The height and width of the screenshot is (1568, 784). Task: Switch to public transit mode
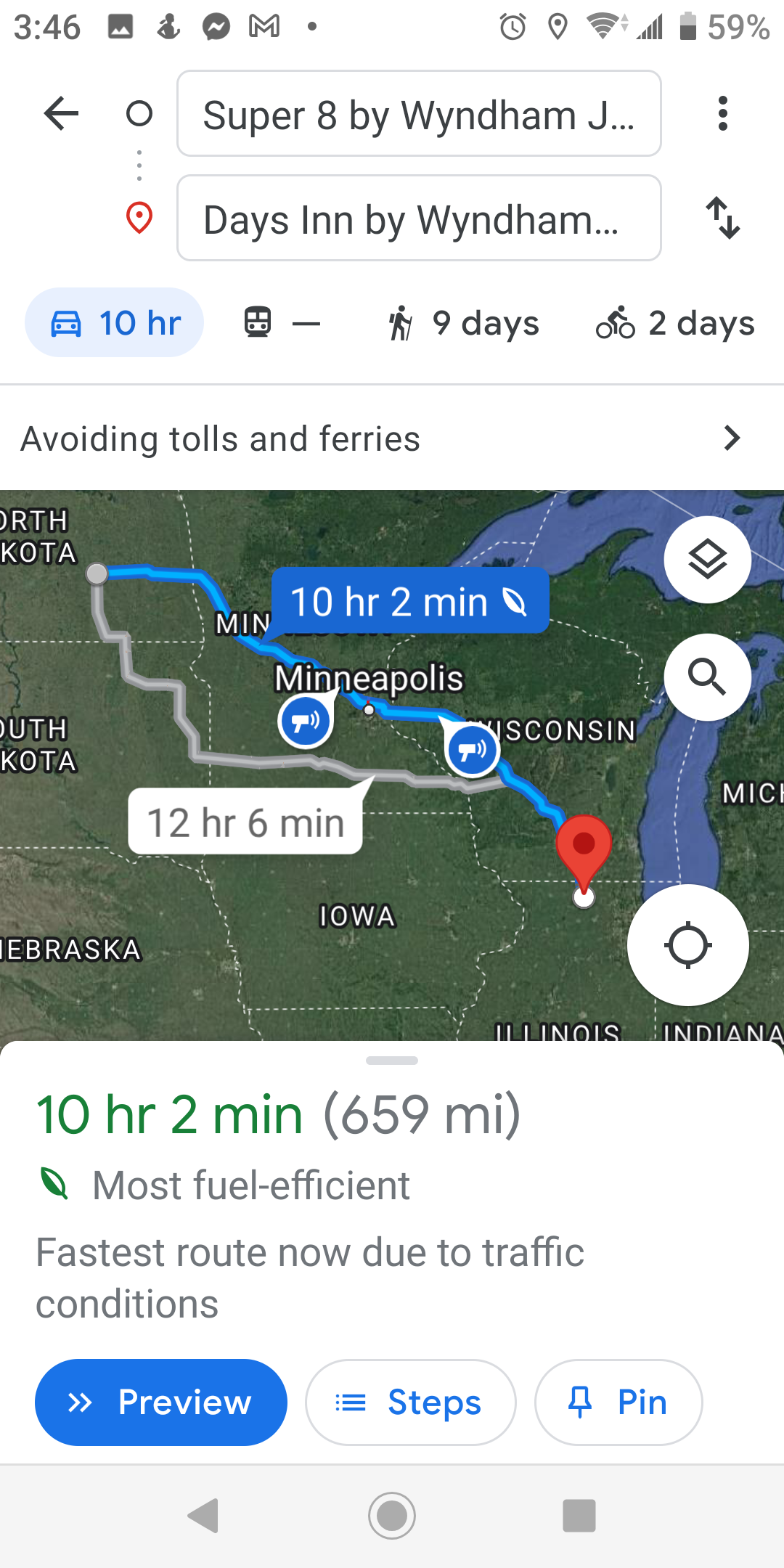click(282, 323)
